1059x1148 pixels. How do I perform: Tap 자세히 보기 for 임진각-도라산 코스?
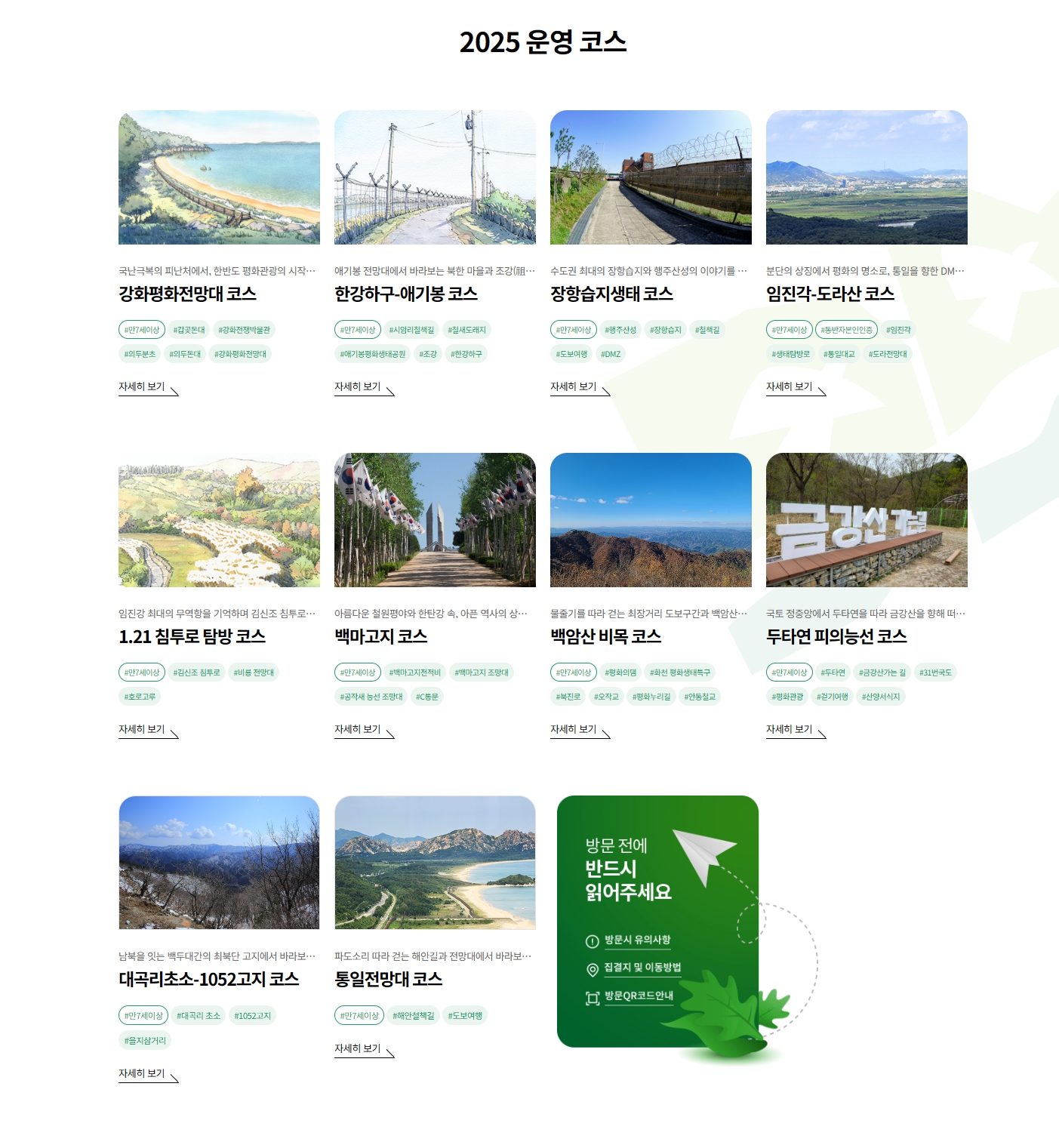coord(796,387)
